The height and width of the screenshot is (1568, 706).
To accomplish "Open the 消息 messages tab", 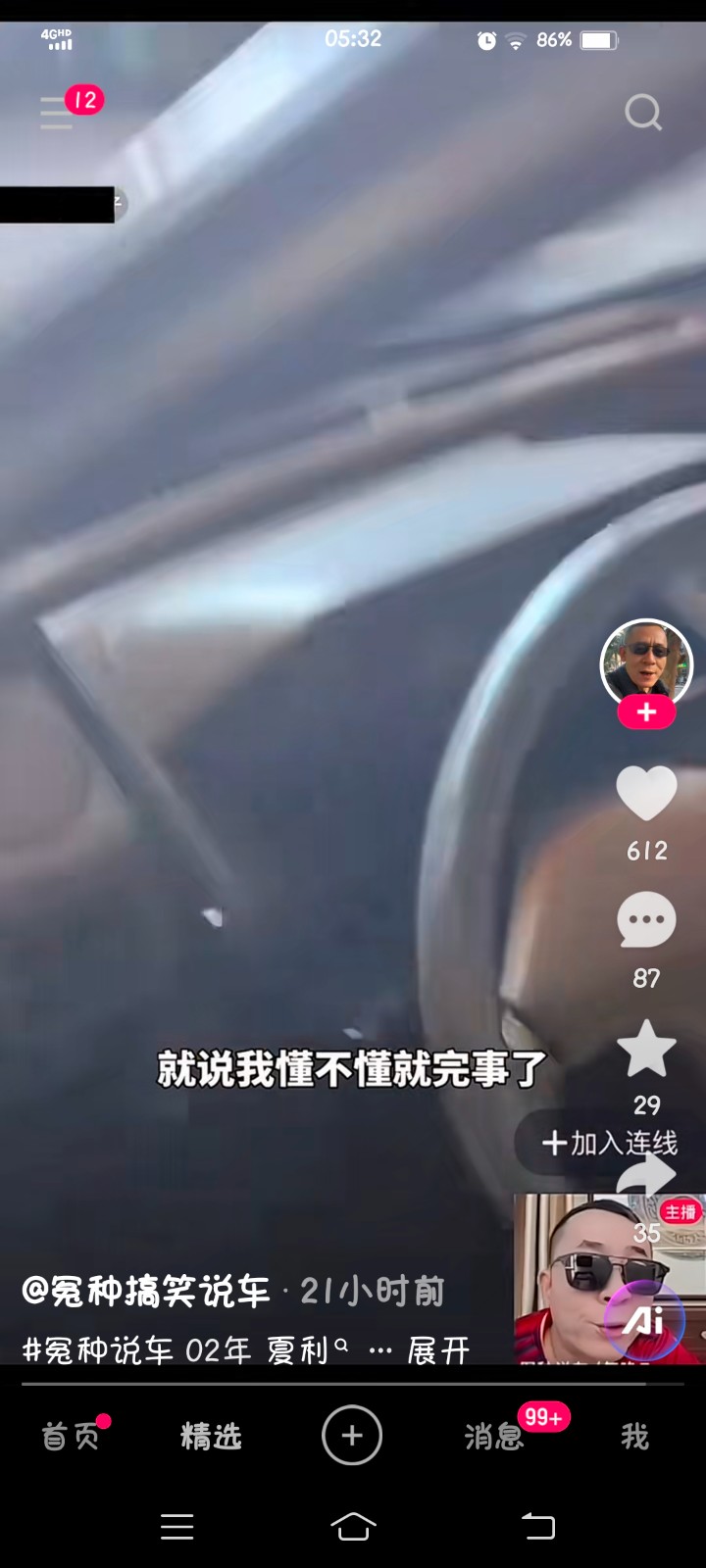I will [493, 1437].
